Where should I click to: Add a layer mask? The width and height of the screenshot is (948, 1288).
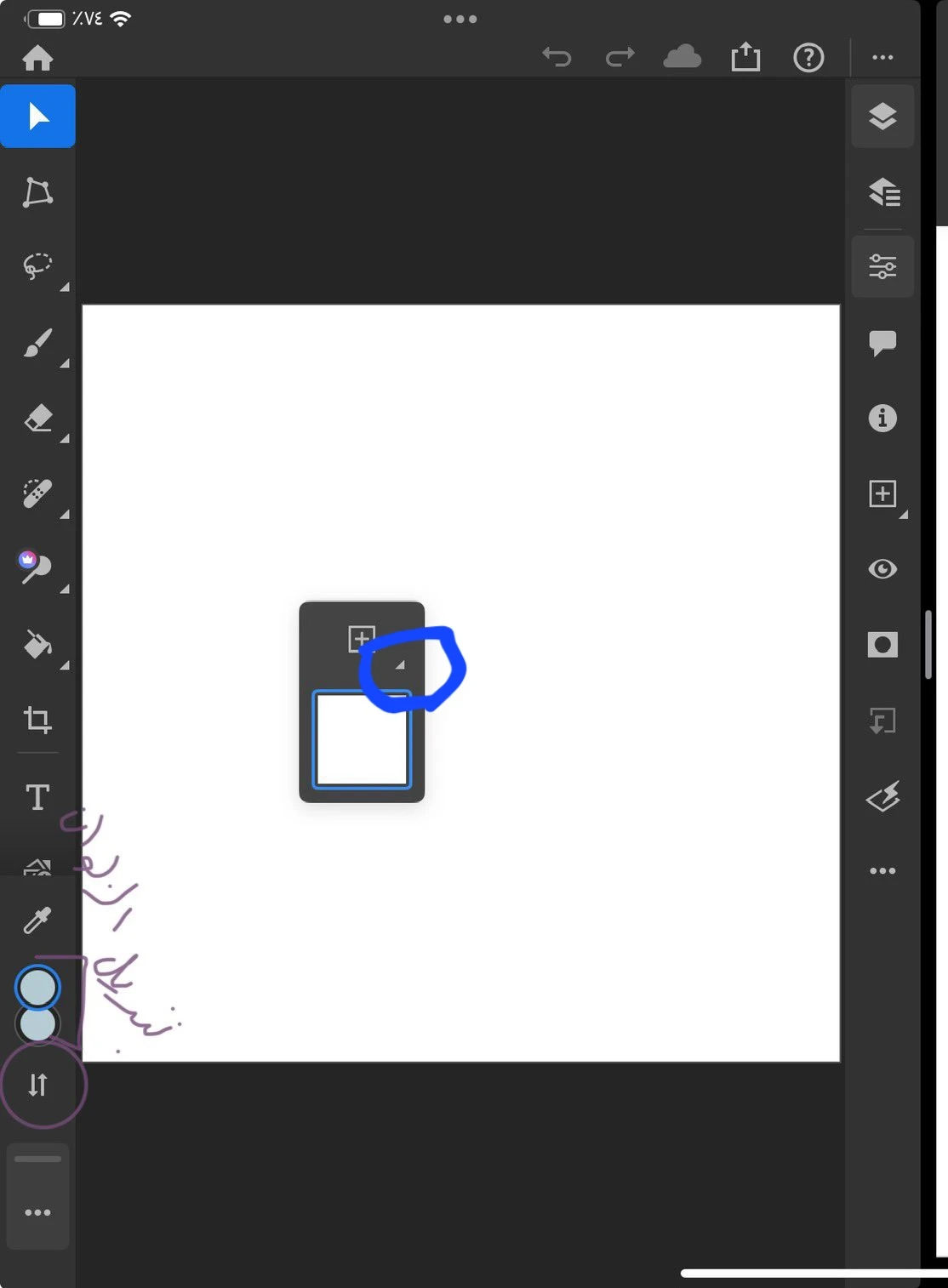882,645
